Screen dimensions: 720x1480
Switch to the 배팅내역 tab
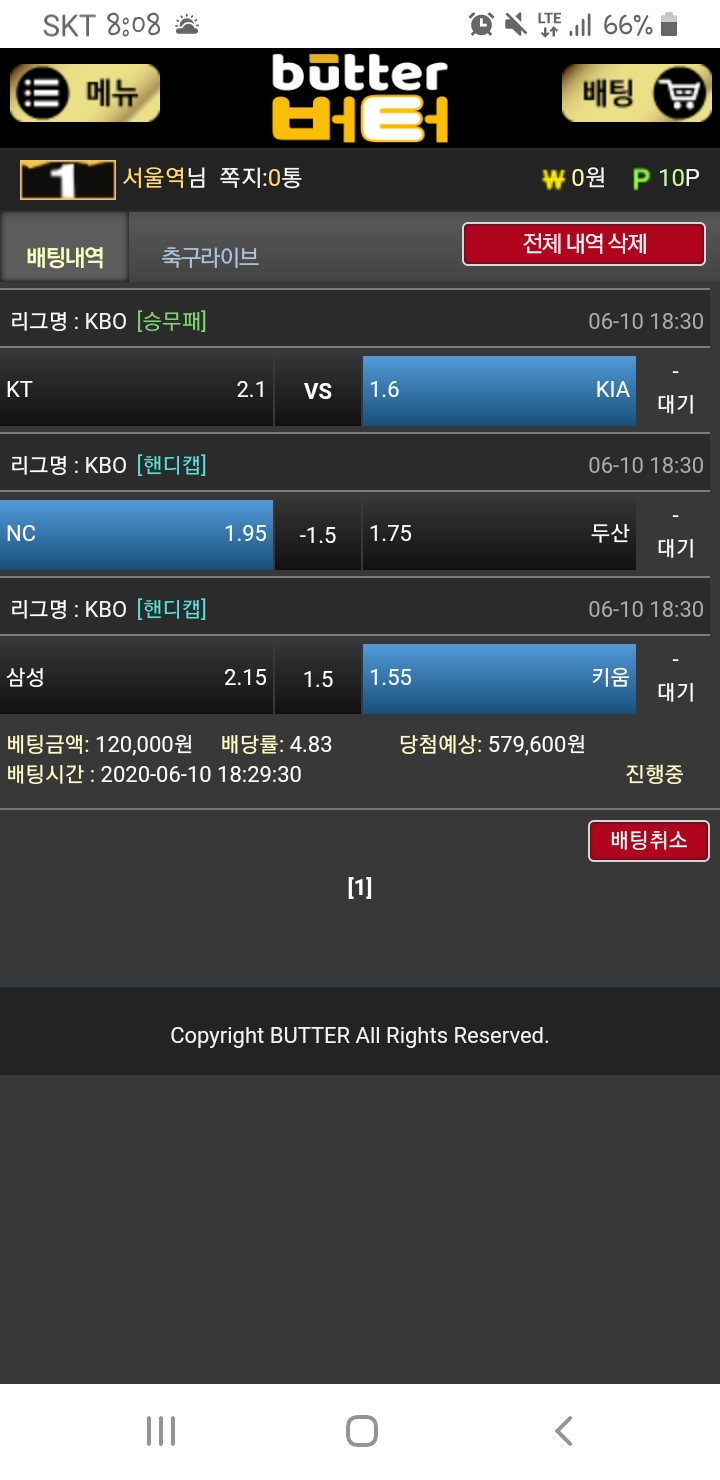pos(65,257)
